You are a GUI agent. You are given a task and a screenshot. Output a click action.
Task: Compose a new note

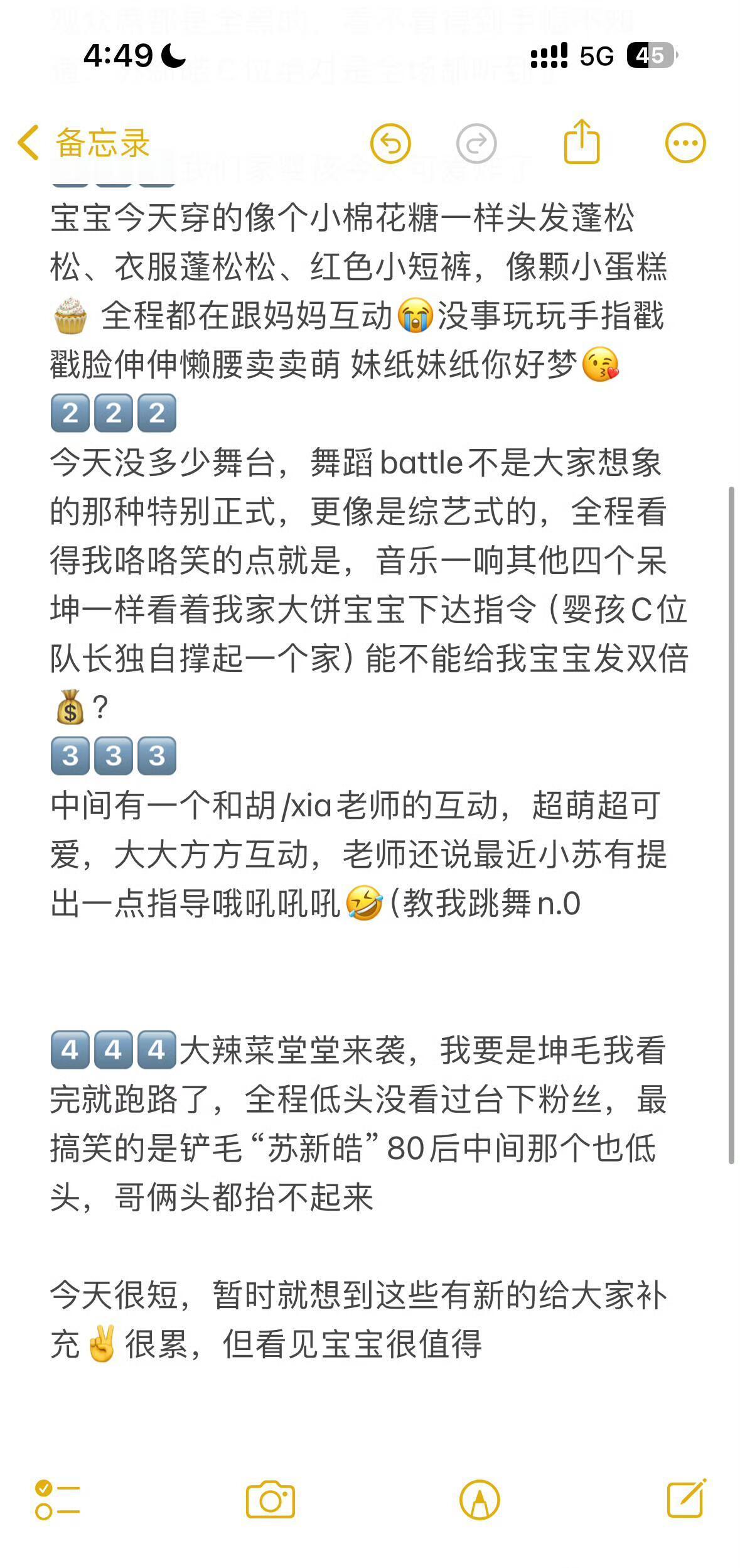(687, 1498)
